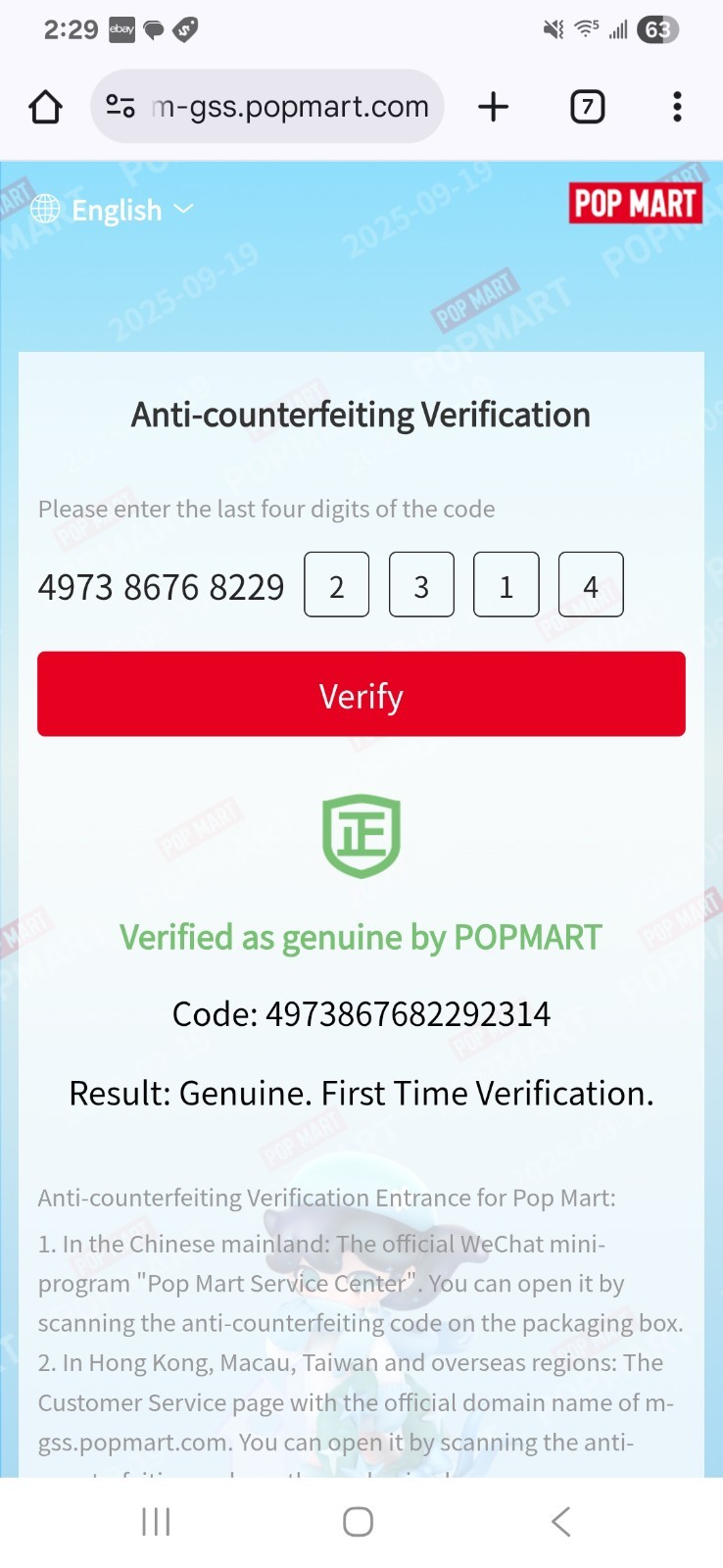This screenshot has width=723, height=1568.
Task: Show recent apps from the navigation bar
Action: tap(156, 1522)
